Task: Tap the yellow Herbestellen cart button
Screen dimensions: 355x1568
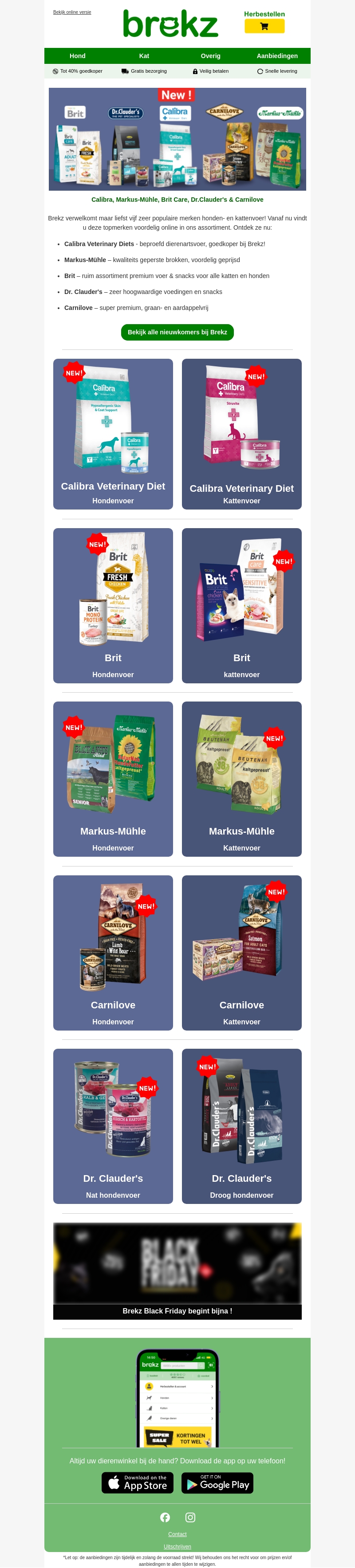Action: click(264, 26)
